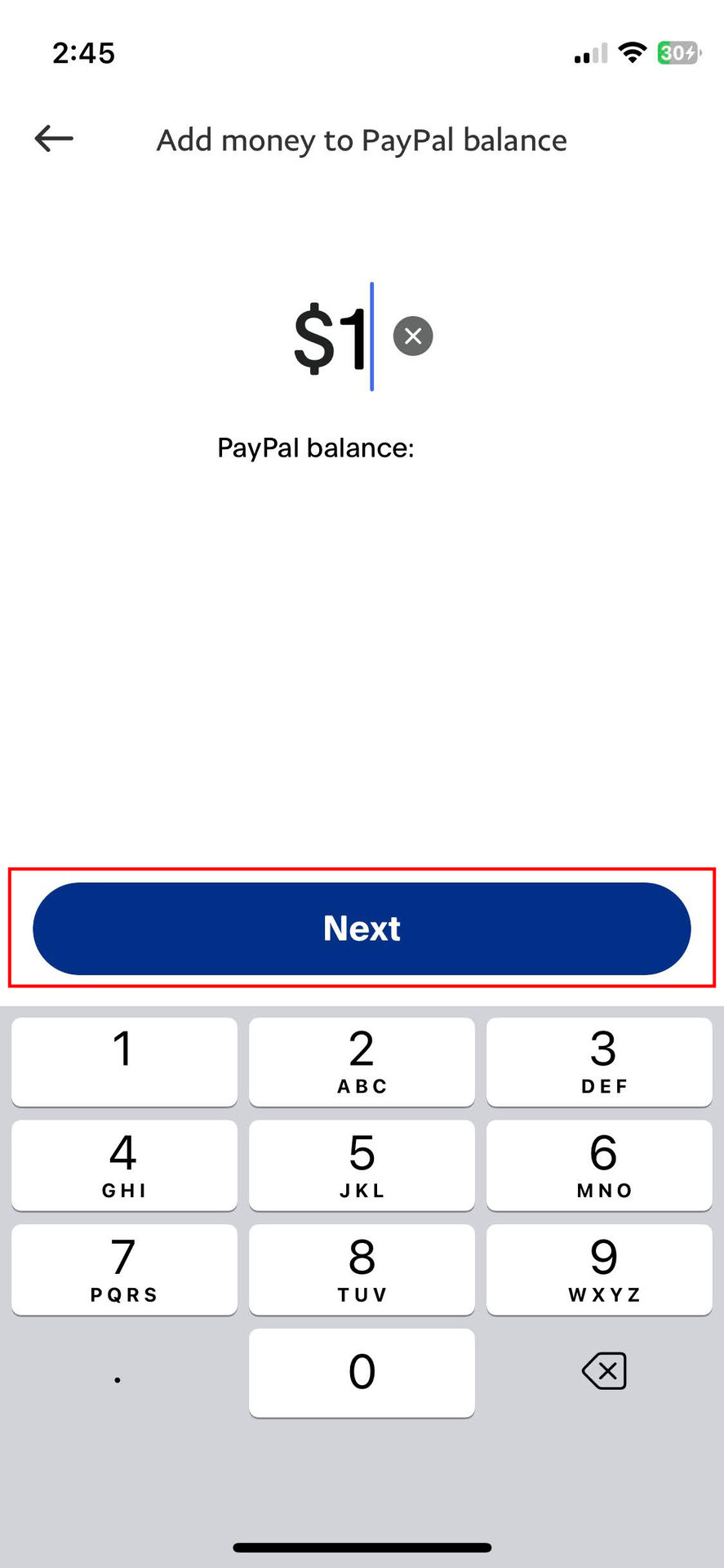Delete the last digit with backspace key
Image resolution: width=724 pixels, height=1568 pixels.
pos(604,1371)
